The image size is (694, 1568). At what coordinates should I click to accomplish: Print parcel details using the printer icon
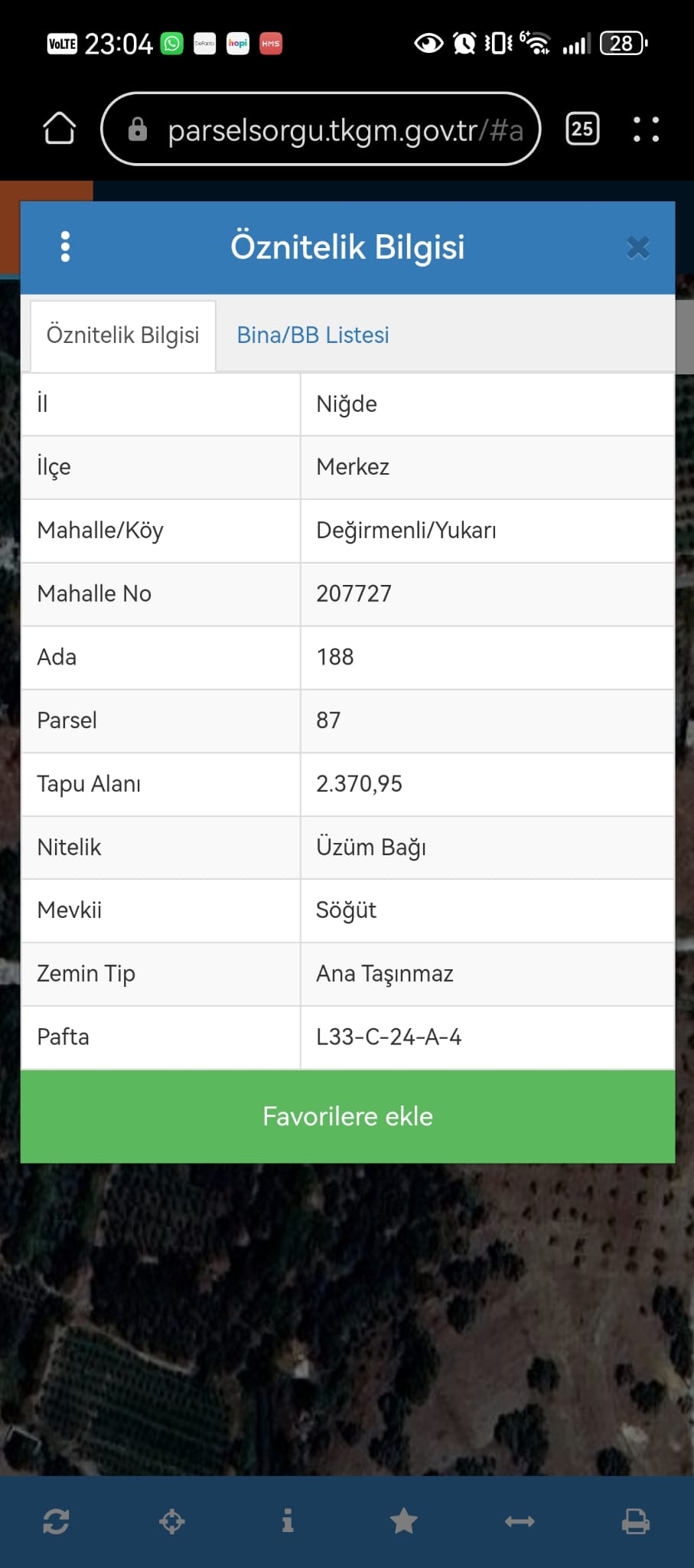[636, 1522]
